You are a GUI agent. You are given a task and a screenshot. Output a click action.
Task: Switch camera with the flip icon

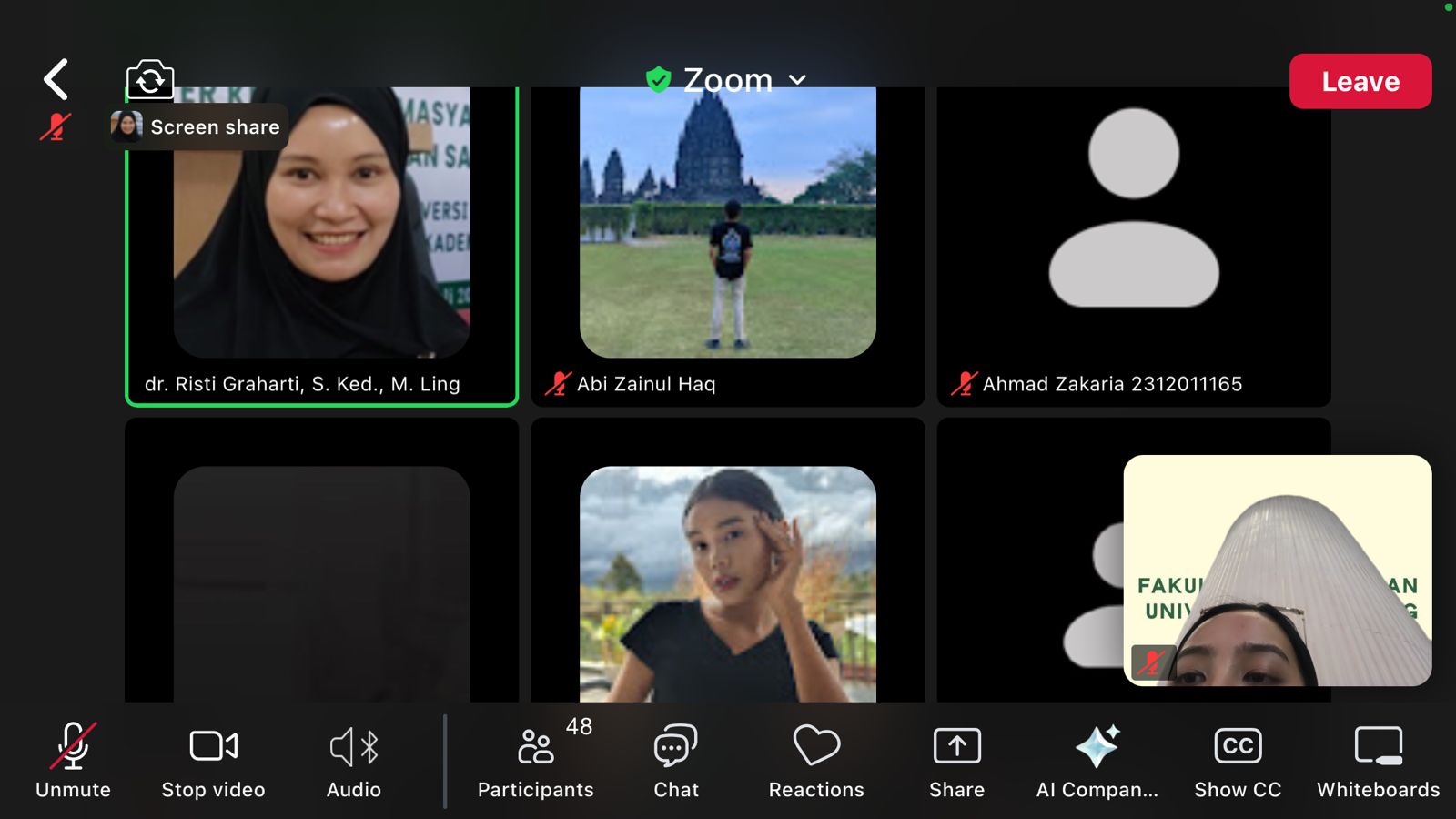click(150, 80)
